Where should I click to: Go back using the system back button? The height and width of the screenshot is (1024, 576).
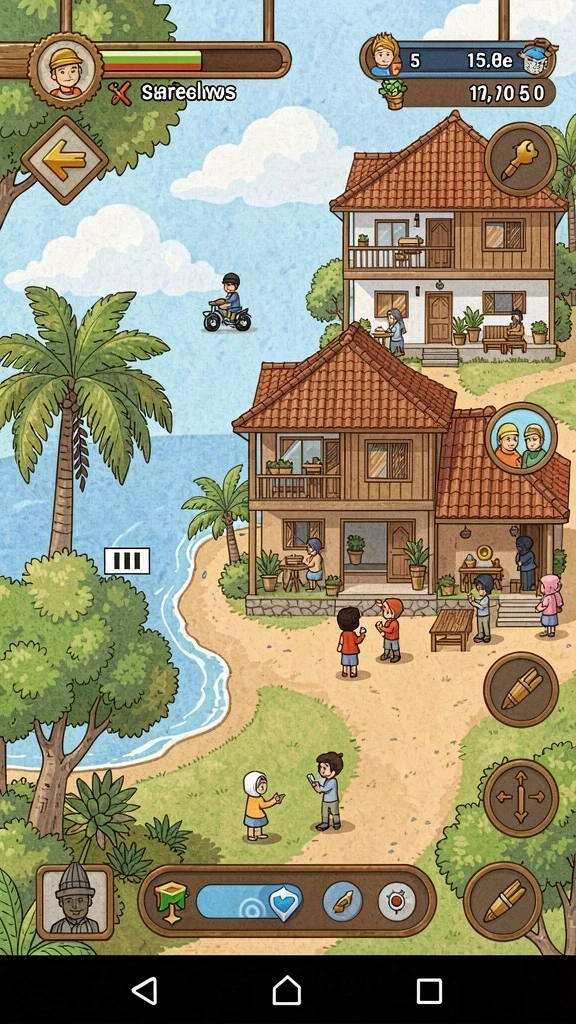pos(144,990)
